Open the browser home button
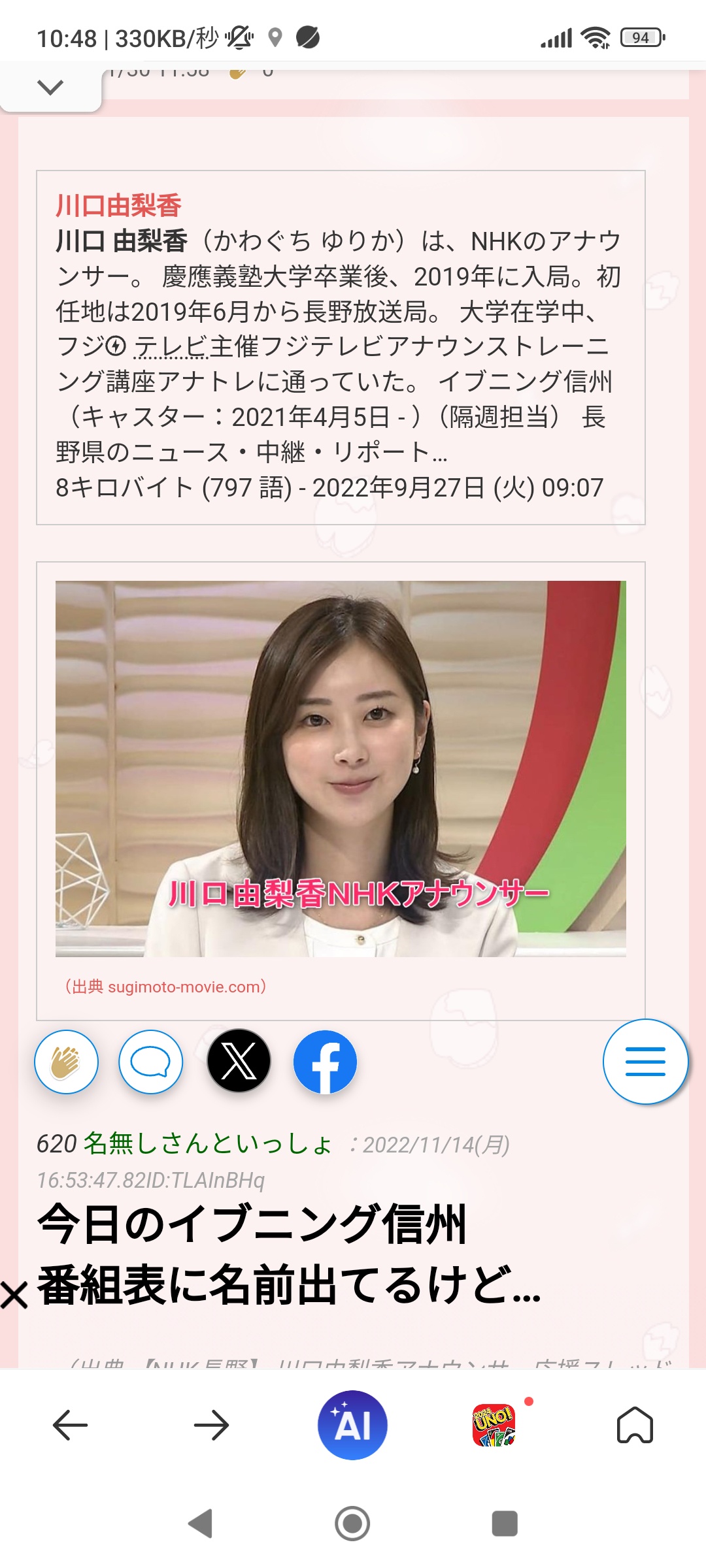706x1568 pixels. point(635,1426)
